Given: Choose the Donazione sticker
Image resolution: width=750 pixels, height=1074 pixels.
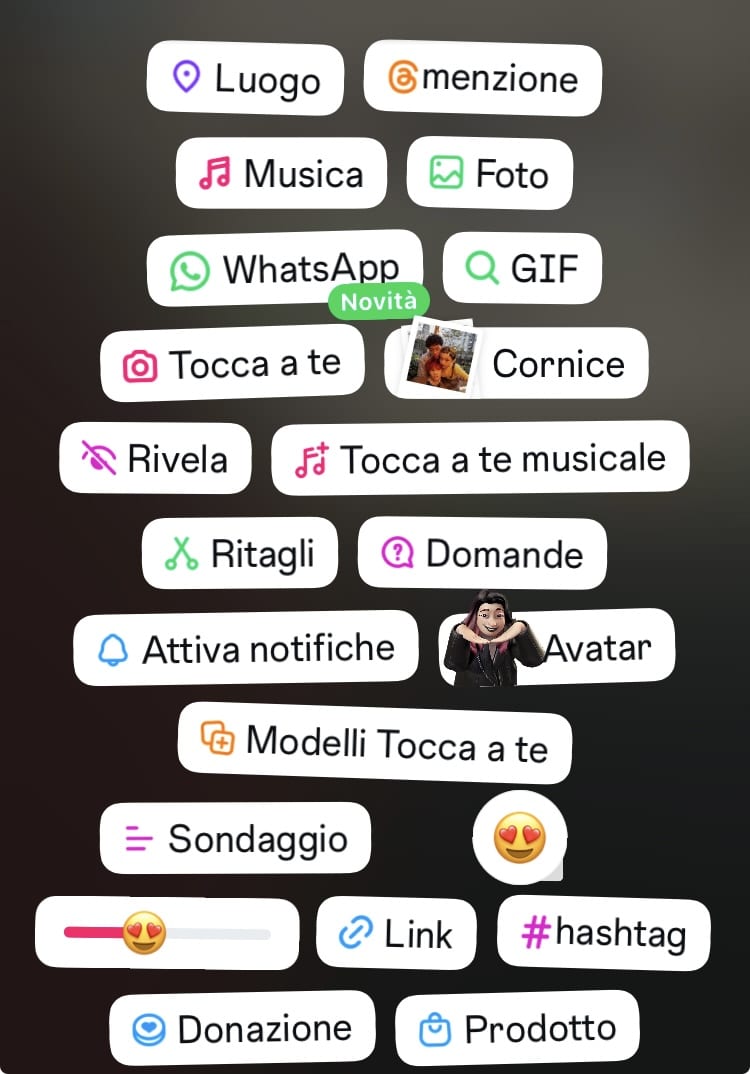Looking at the screenshot, I should 242,1029.
